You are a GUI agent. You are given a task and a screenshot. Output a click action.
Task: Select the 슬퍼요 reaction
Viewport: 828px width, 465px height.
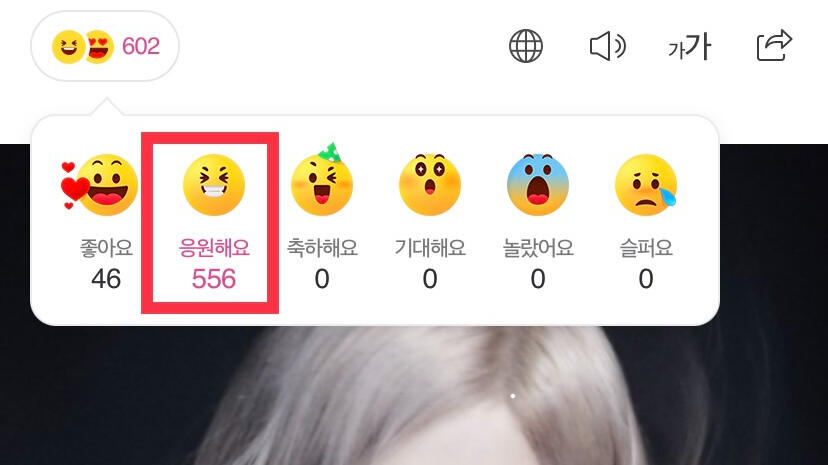coord(646,187)
